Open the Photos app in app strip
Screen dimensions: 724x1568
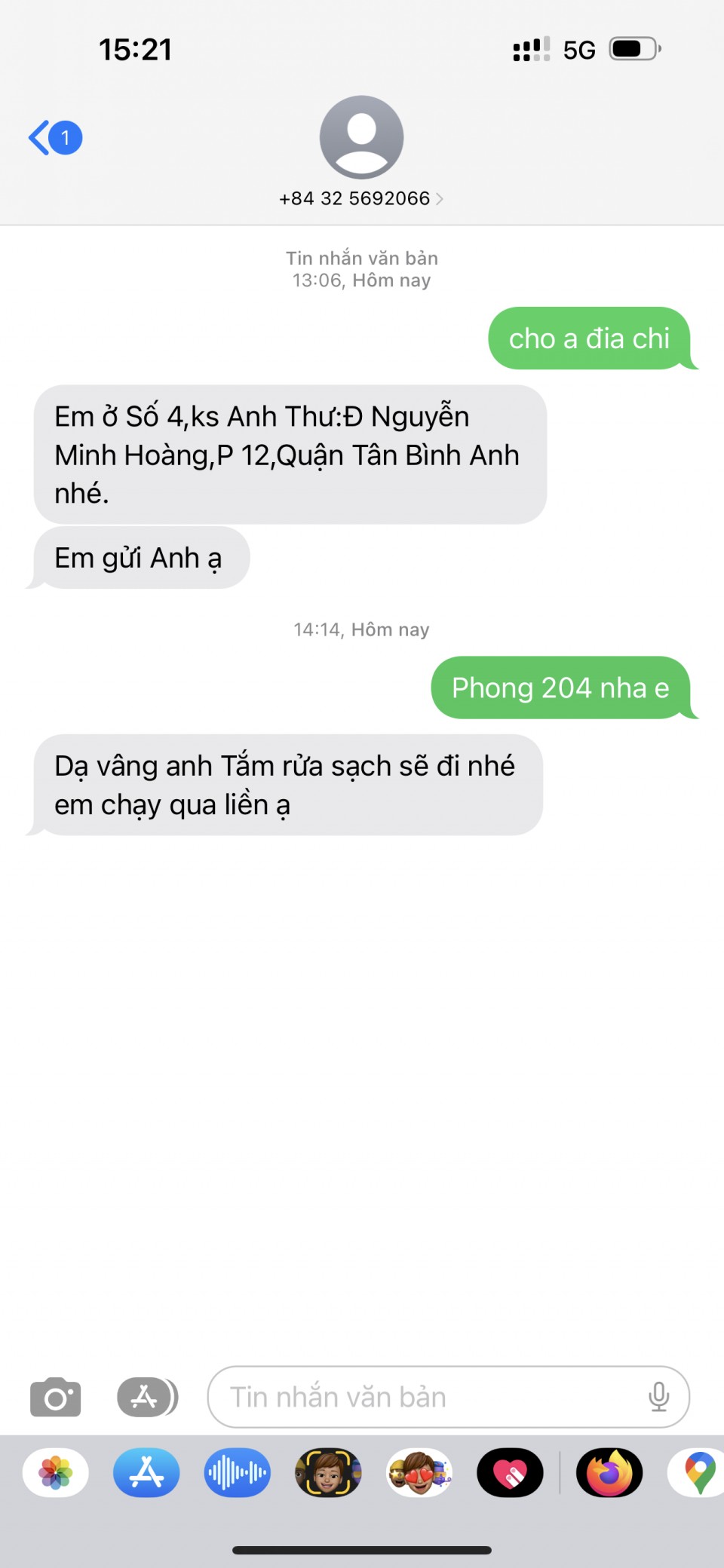click(x=56, y=1472)
